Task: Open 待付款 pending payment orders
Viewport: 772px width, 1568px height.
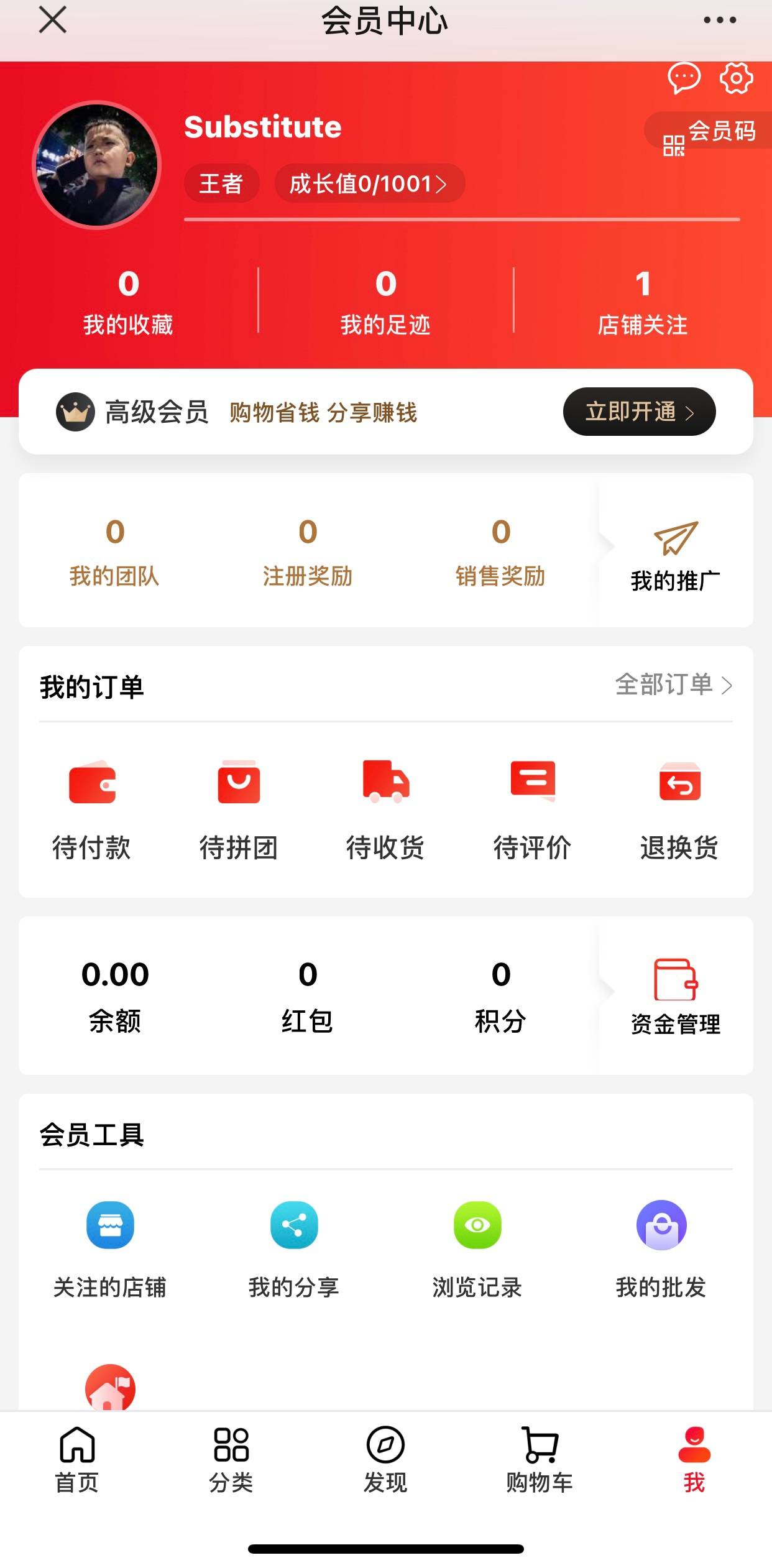Action: [92, 808]
